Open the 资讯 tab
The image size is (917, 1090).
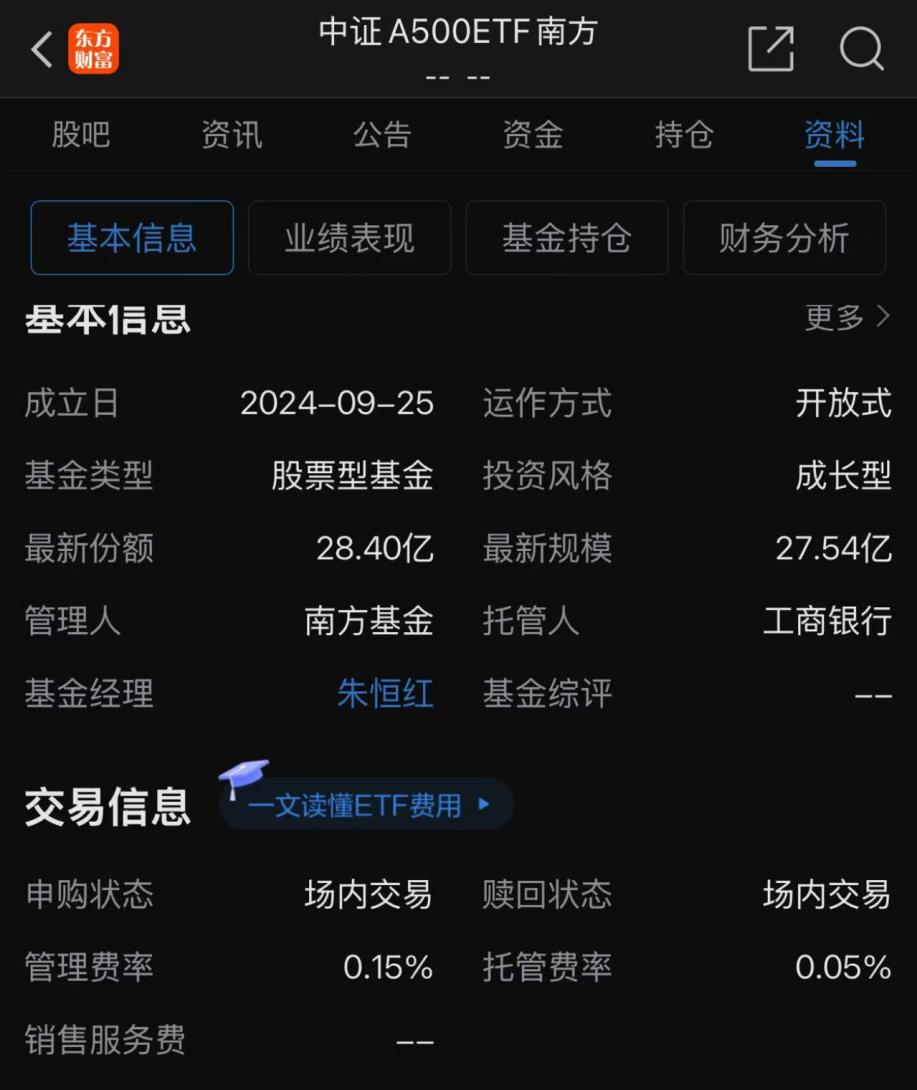[x=231, y=135]
